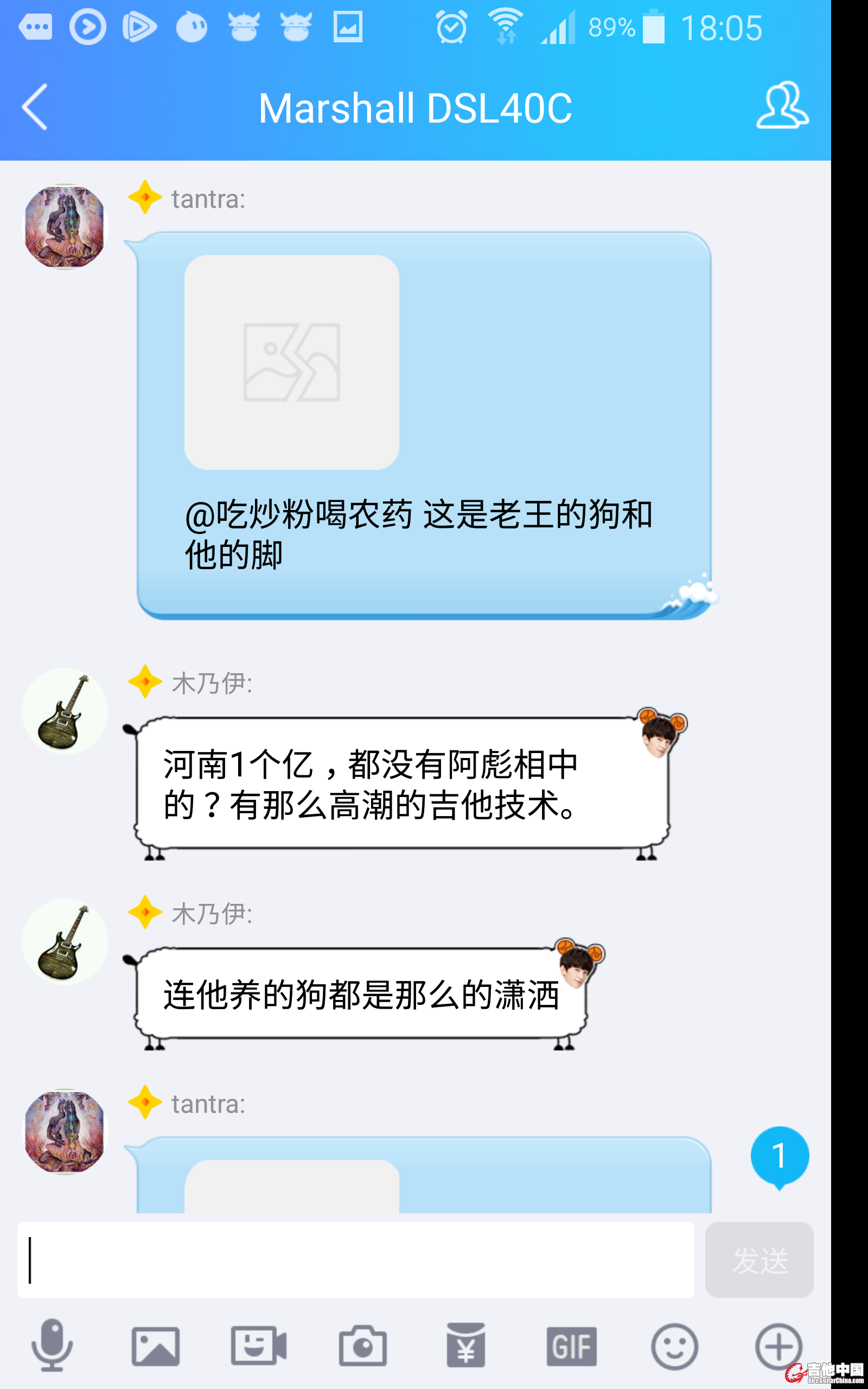The width and height of the screenshot is (868, 1389).
Task: Open the image in tantra's first message
Action: tap(292, 362)
